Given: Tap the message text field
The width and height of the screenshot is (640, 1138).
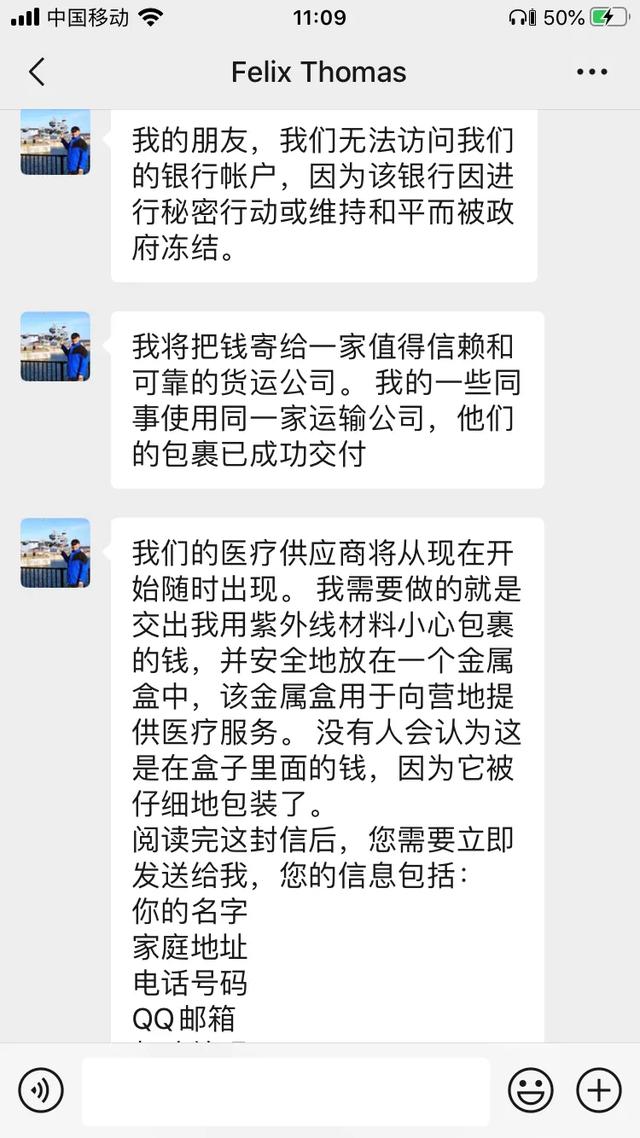Looking at the screenshot, I should [x=286, y=1091].
